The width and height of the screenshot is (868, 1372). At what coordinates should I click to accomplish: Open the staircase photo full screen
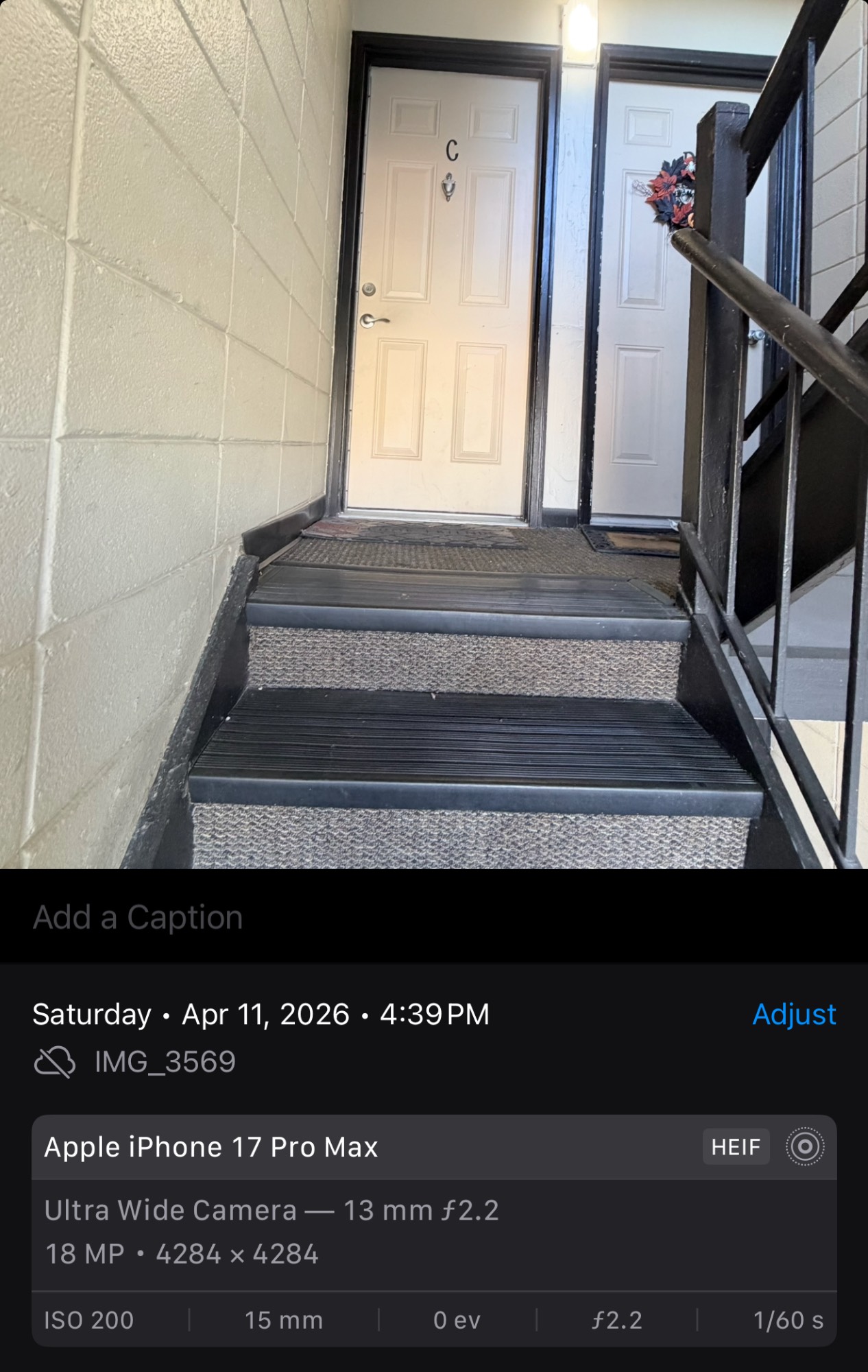[x=434, y=434]
